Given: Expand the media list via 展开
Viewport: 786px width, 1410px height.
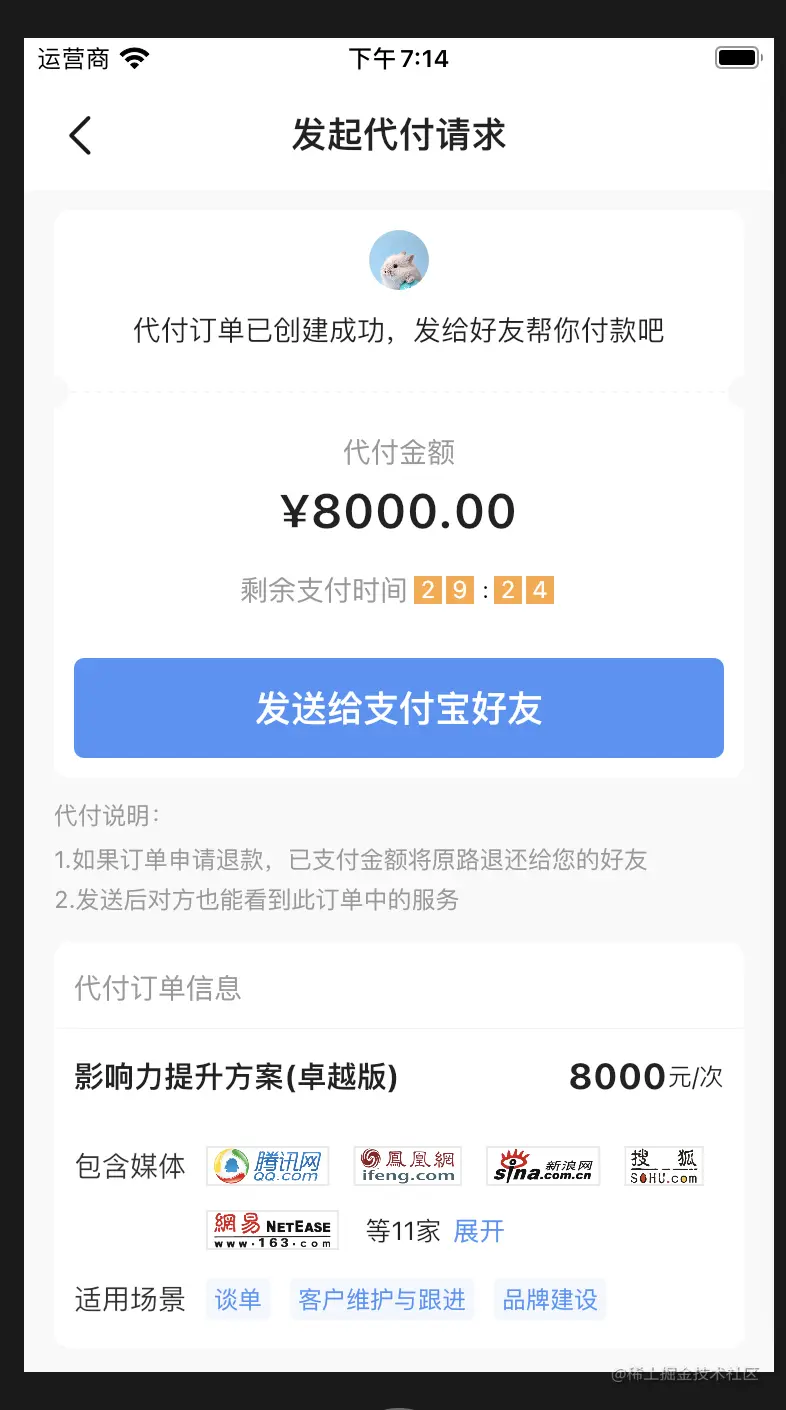Looking at the screenshot, I should pos(479,1231).
